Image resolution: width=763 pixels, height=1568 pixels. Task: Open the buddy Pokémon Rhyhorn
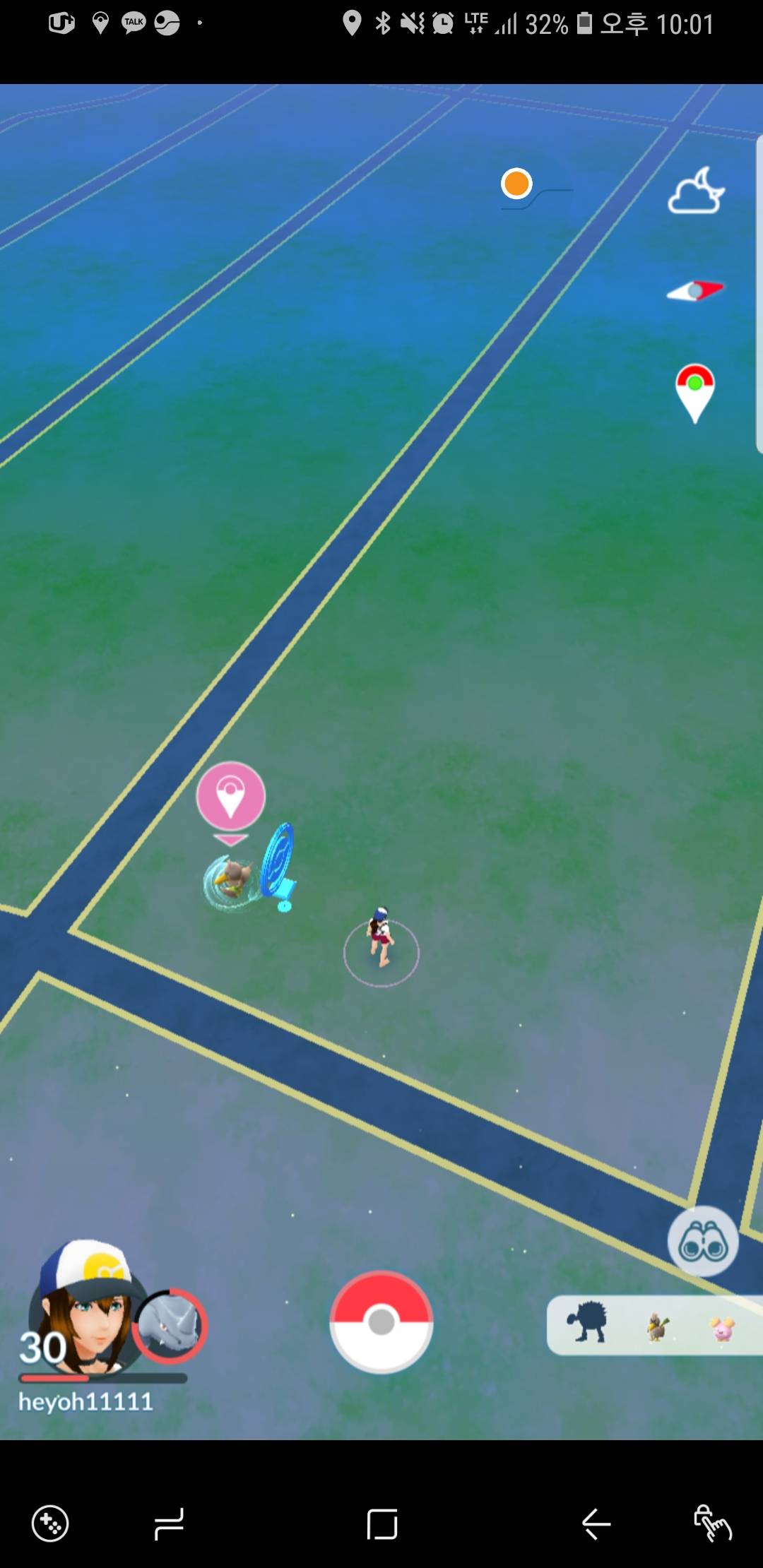tap(170, 1324)
